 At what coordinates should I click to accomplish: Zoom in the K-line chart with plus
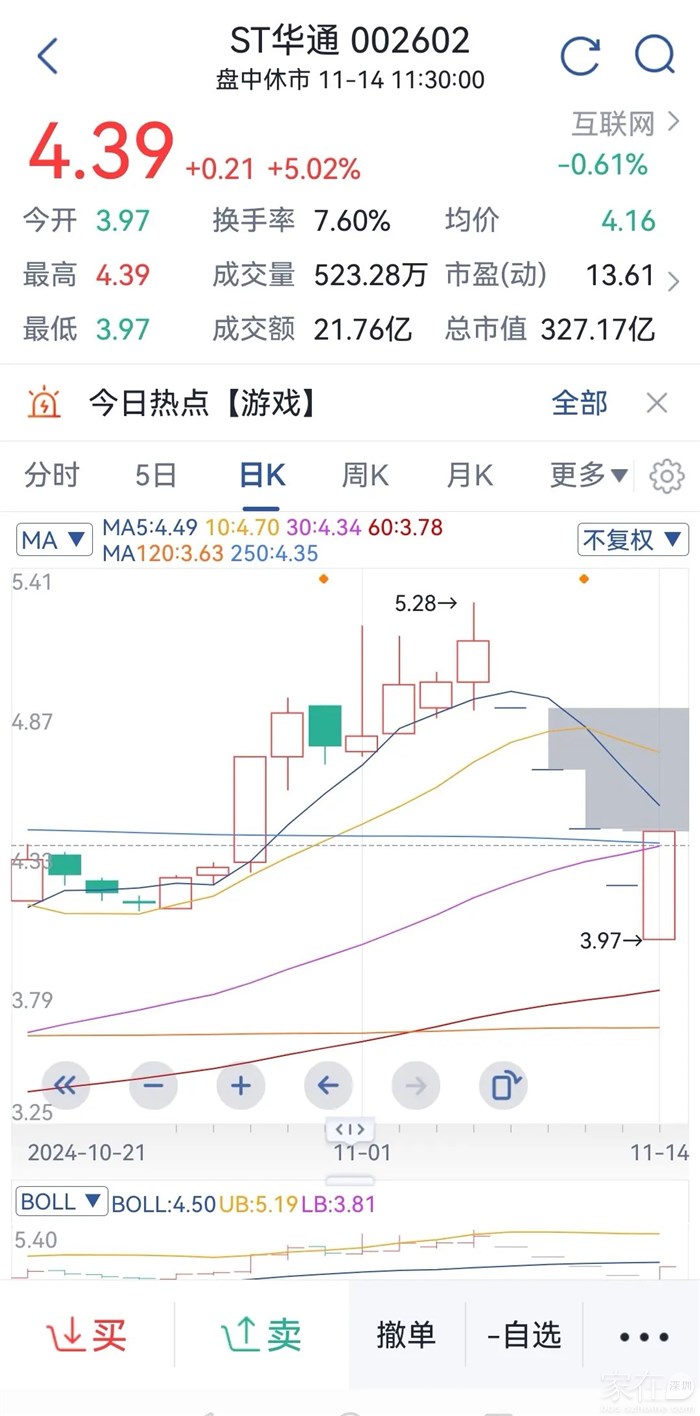pos(241,1085)
